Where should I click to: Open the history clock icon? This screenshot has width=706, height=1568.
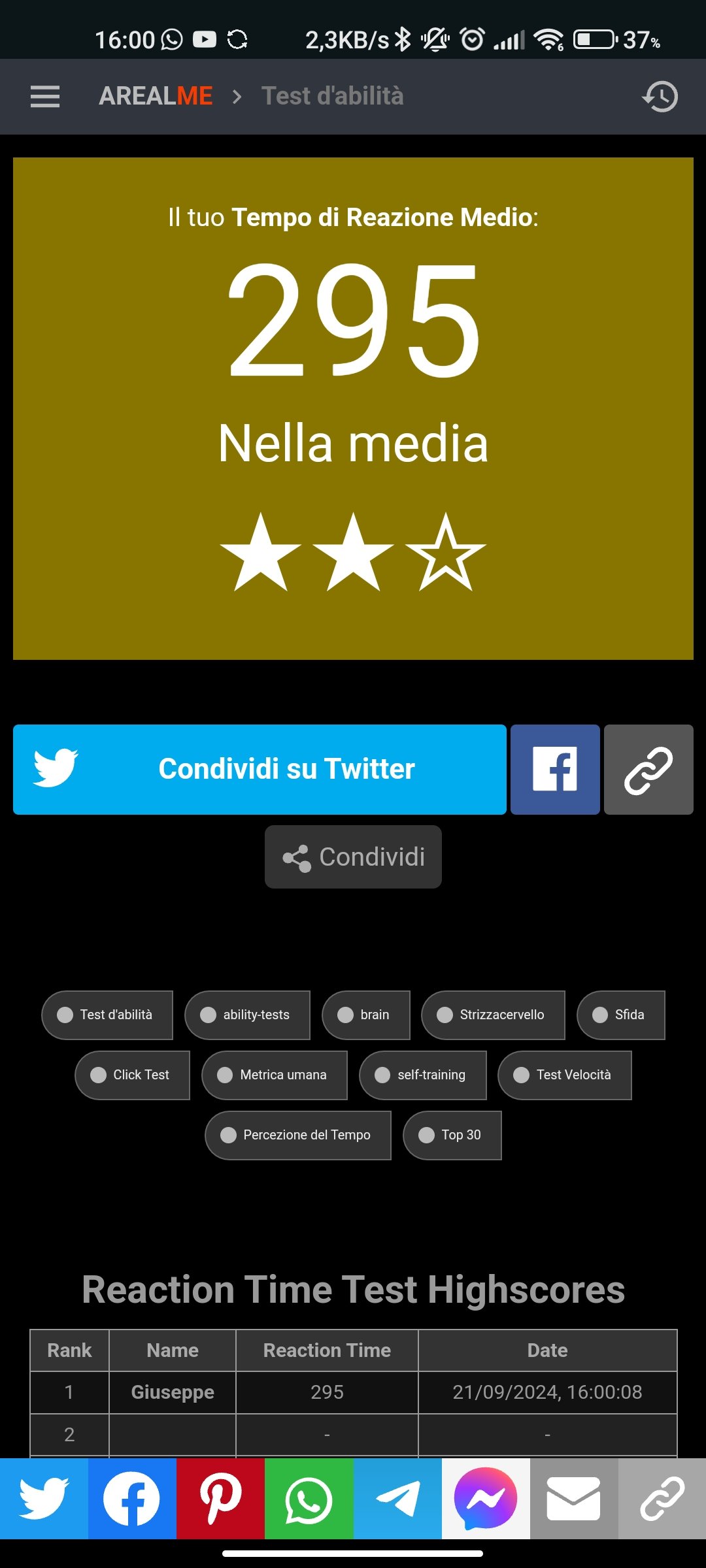660,97
